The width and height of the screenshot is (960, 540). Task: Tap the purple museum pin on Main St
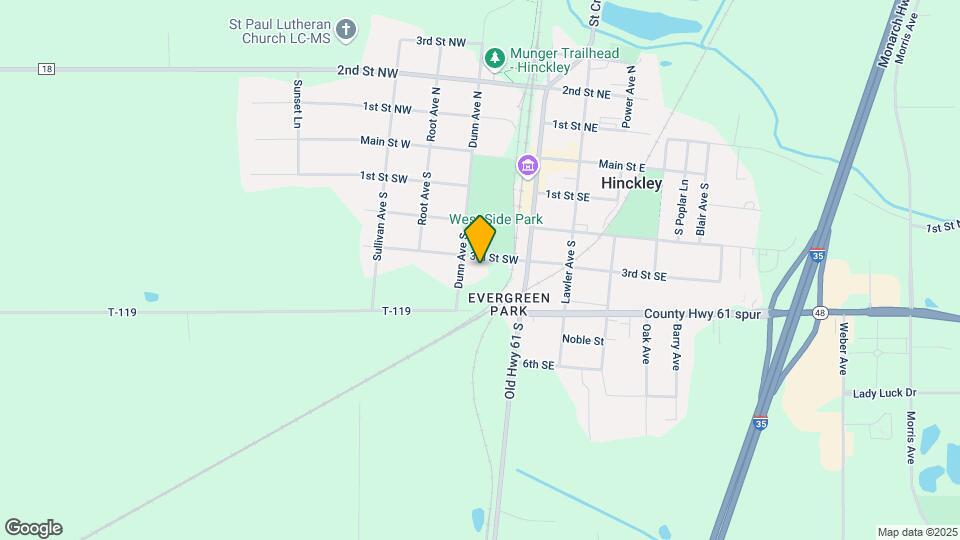[527, 164]
